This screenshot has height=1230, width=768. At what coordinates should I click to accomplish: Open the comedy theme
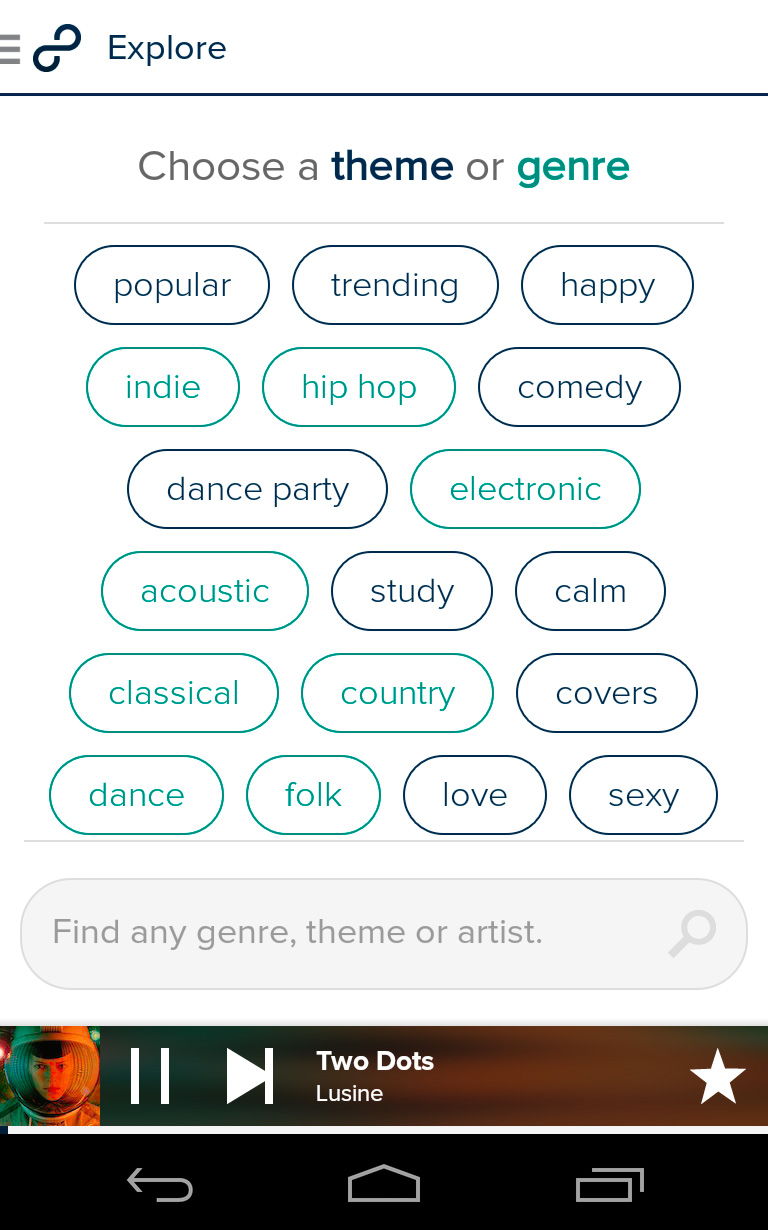click(x=579, y=387)
